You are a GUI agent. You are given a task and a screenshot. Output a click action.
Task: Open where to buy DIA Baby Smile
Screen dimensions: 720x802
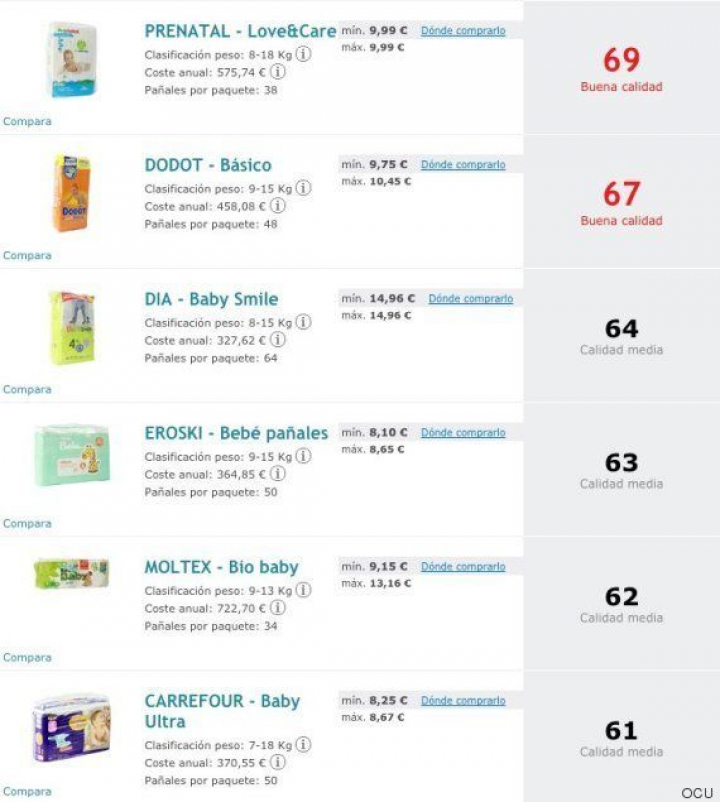click(470, 299)
